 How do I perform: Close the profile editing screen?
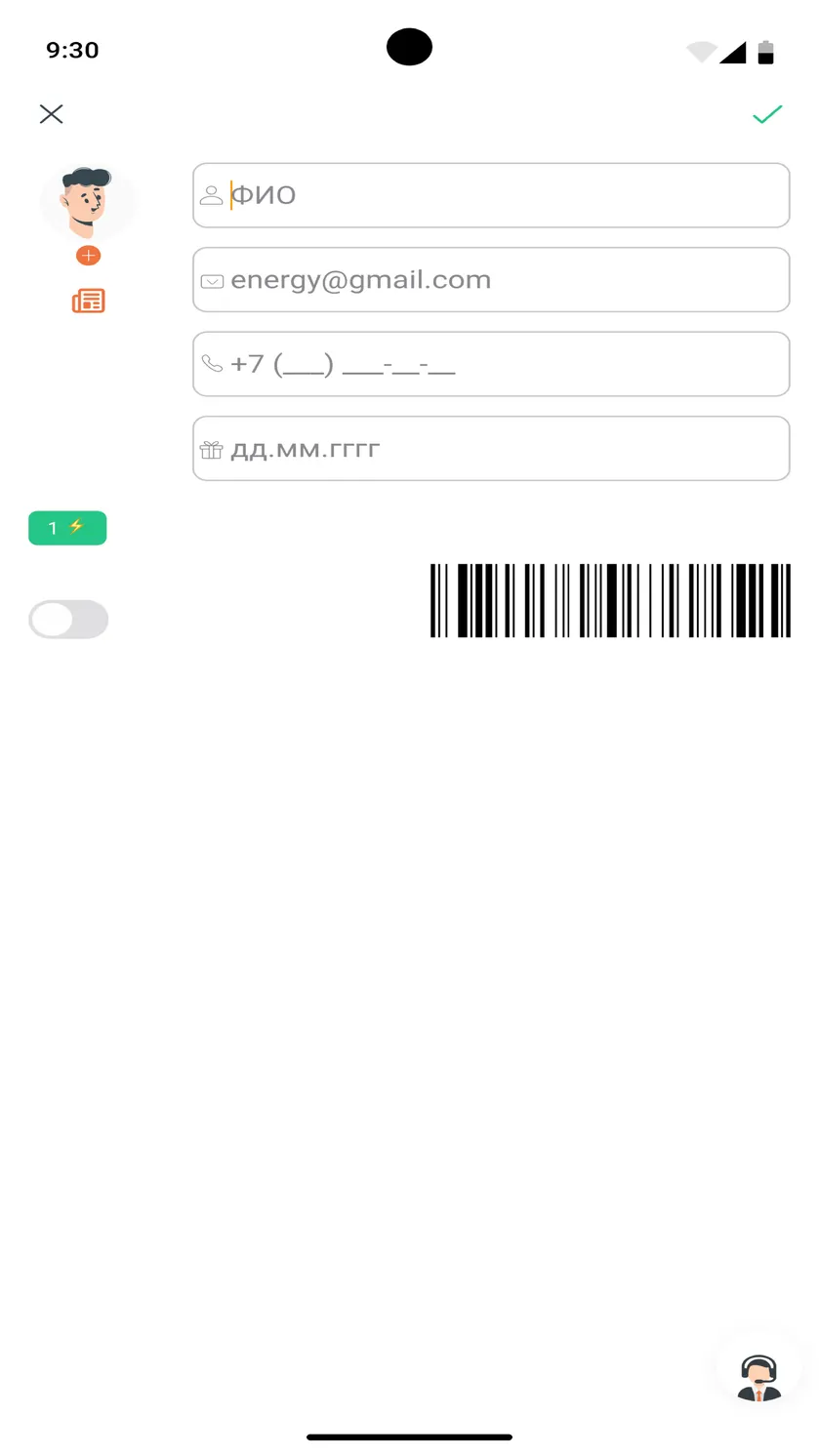click(x=52, y=114)
